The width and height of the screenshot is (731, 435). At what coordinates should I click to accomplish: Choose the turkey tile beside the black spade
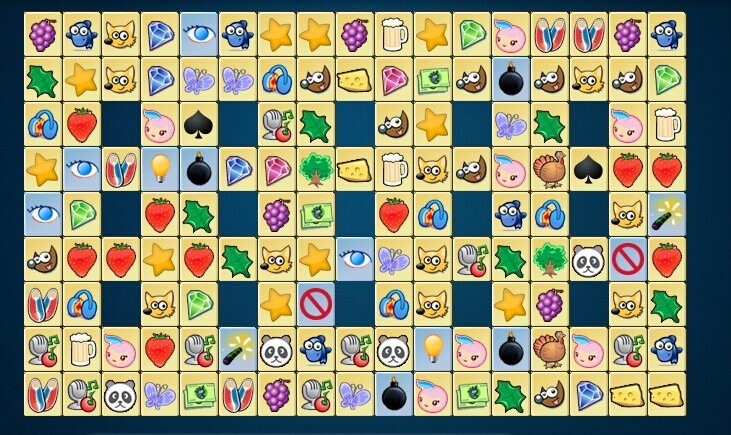[x=549, y=170]
